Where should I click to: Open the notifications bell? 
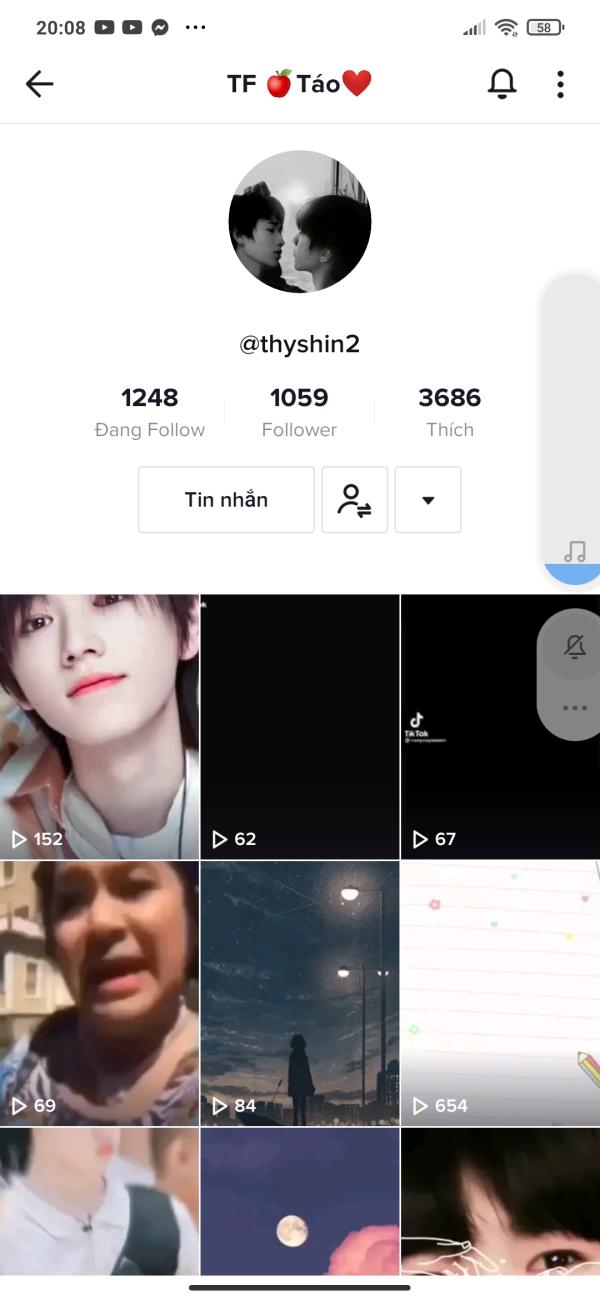coord(502,84)
